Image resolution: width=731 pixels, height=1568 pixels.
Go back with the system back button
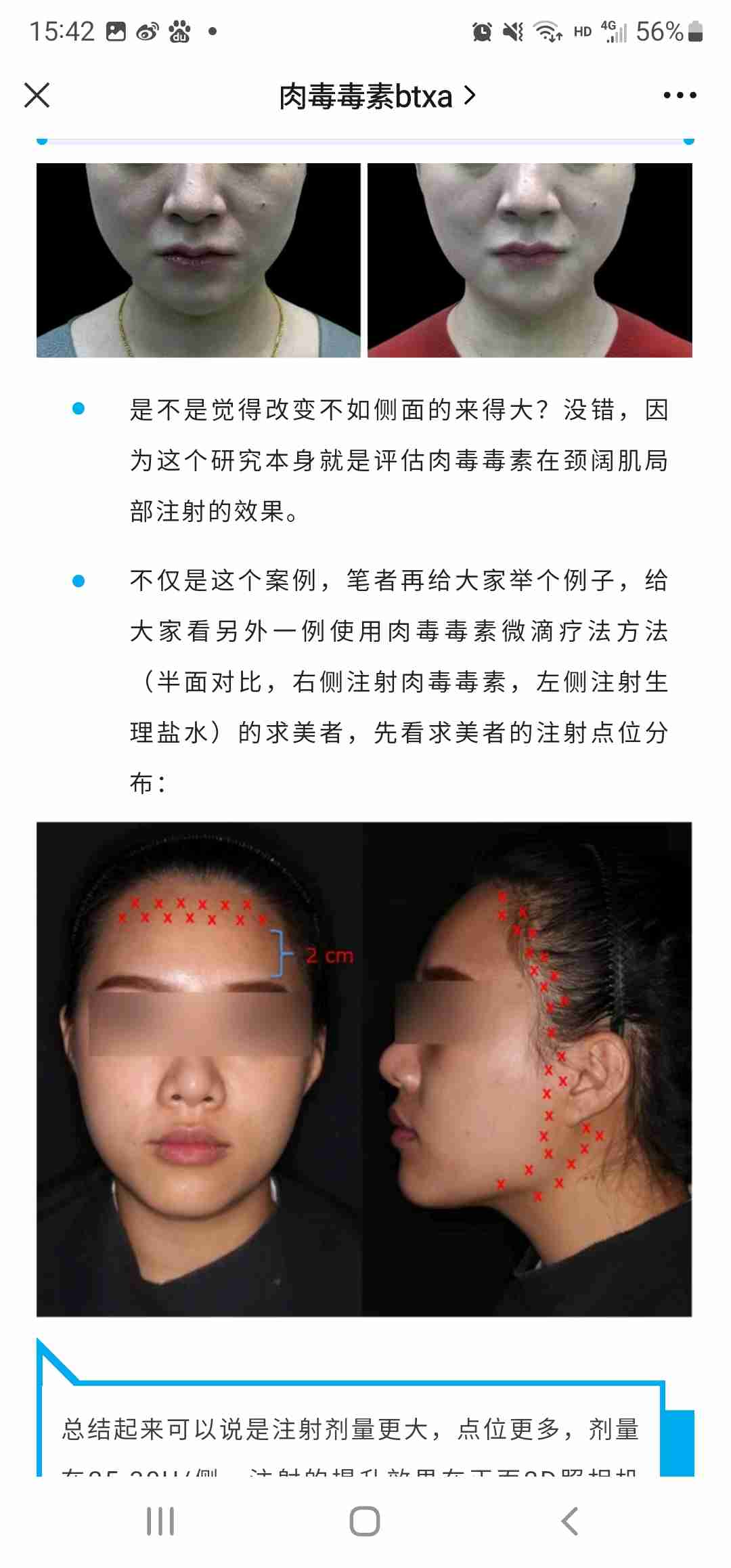(x=570, y=1521)
